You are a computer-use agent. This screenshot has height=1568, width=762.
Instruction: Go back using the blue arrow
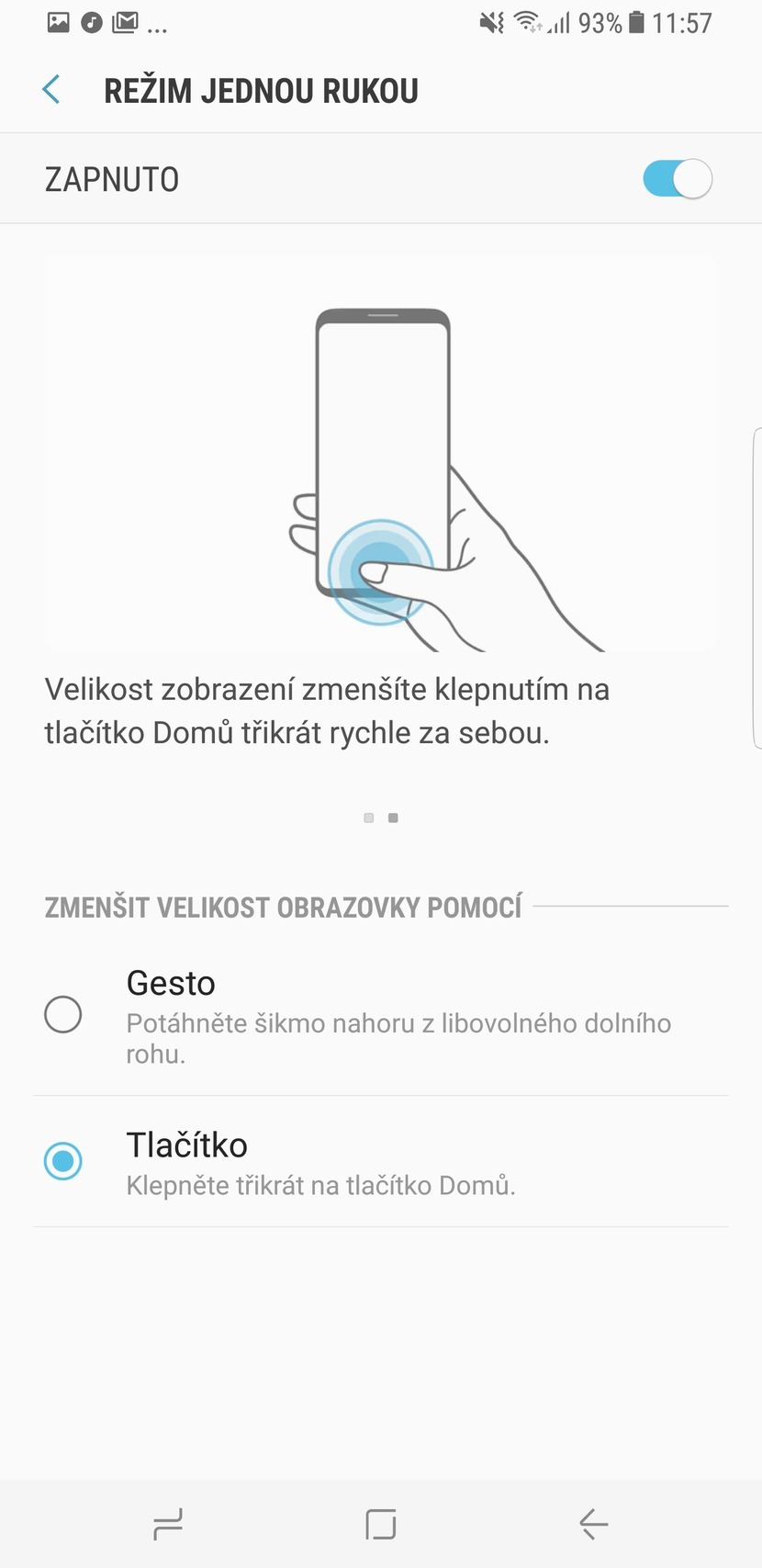[51, 89]
